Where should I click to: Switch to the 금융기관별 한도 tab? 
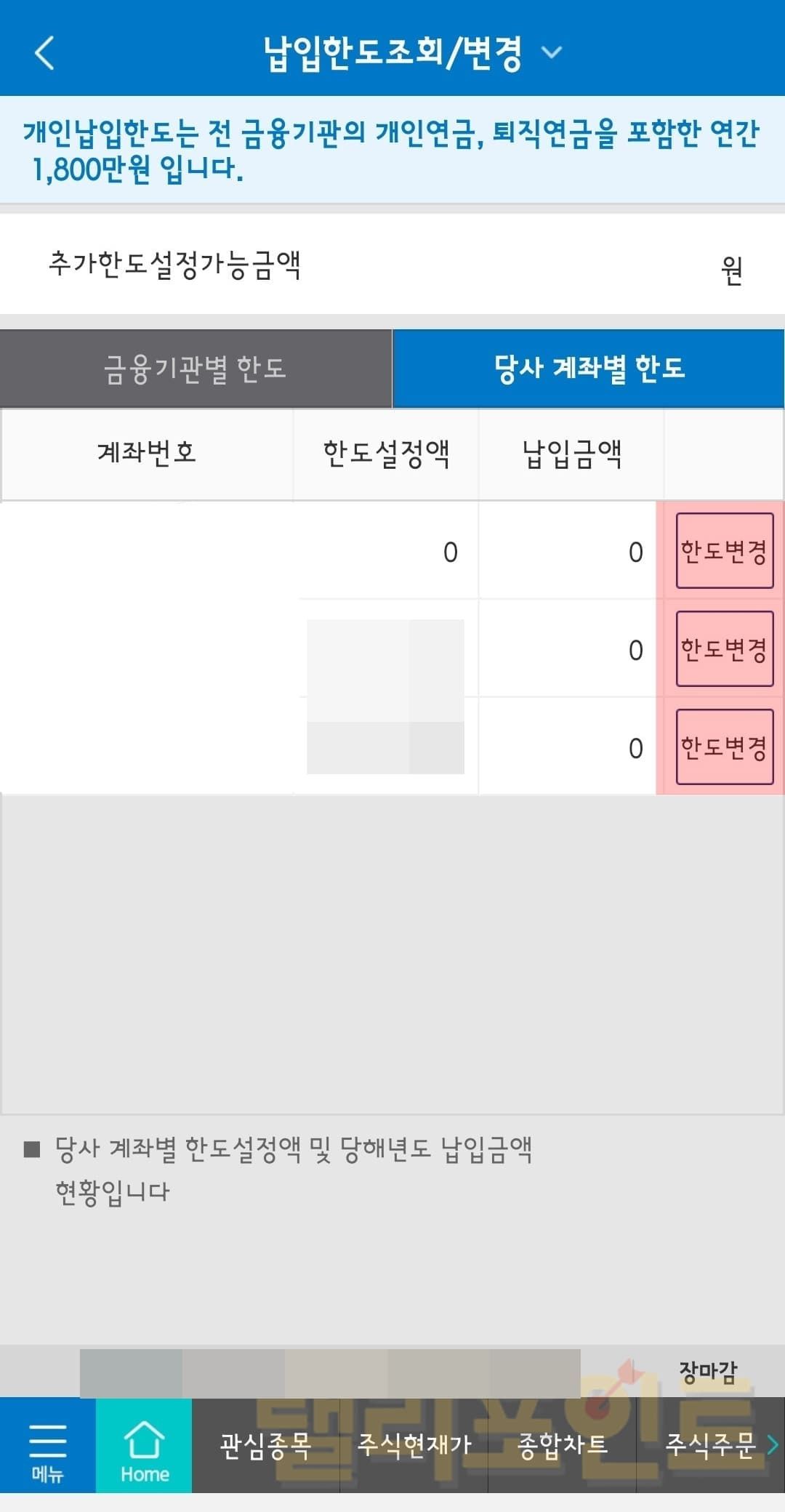click(x=196, y=369)
